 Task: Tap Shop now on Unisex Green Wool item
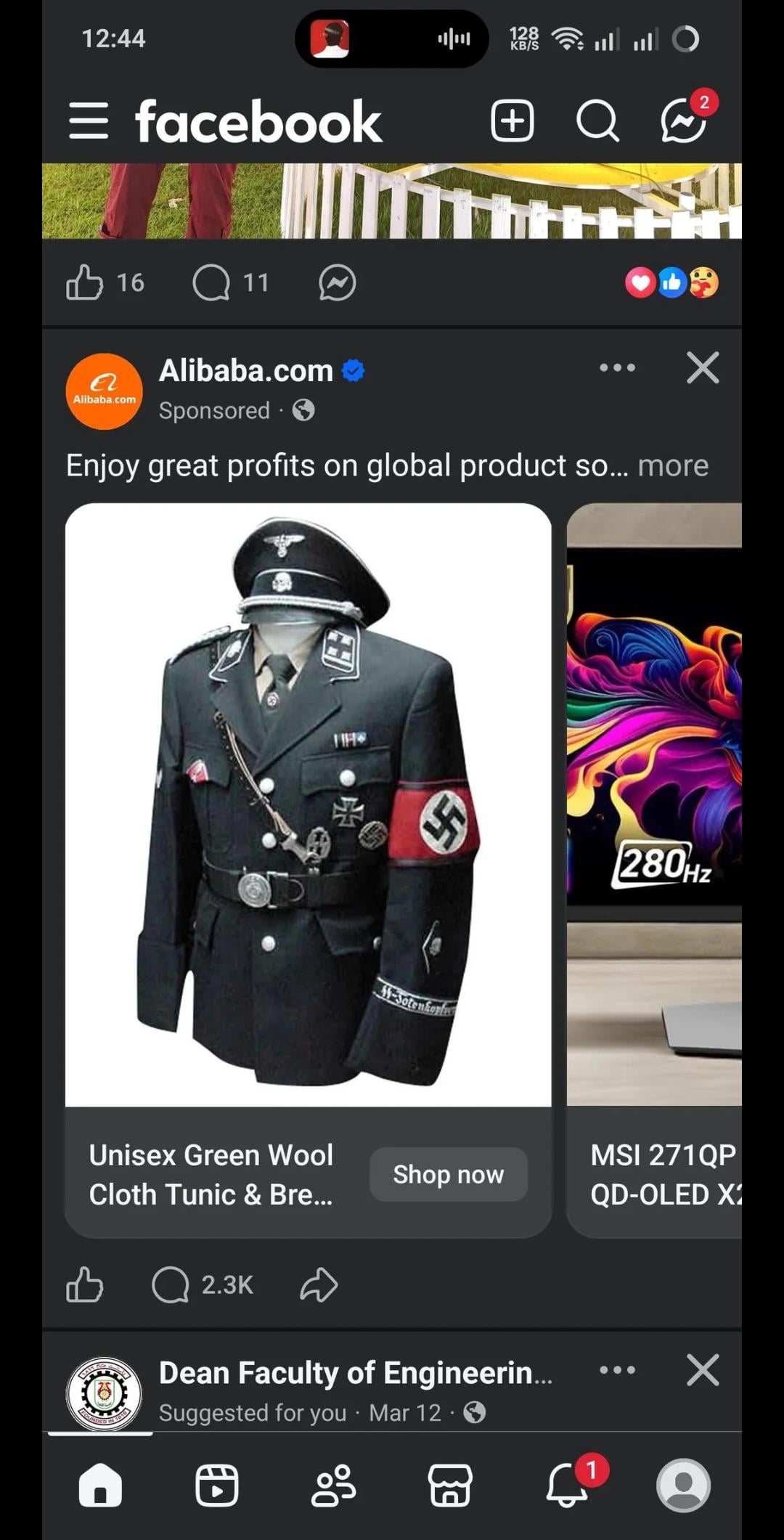(448, 1174)
